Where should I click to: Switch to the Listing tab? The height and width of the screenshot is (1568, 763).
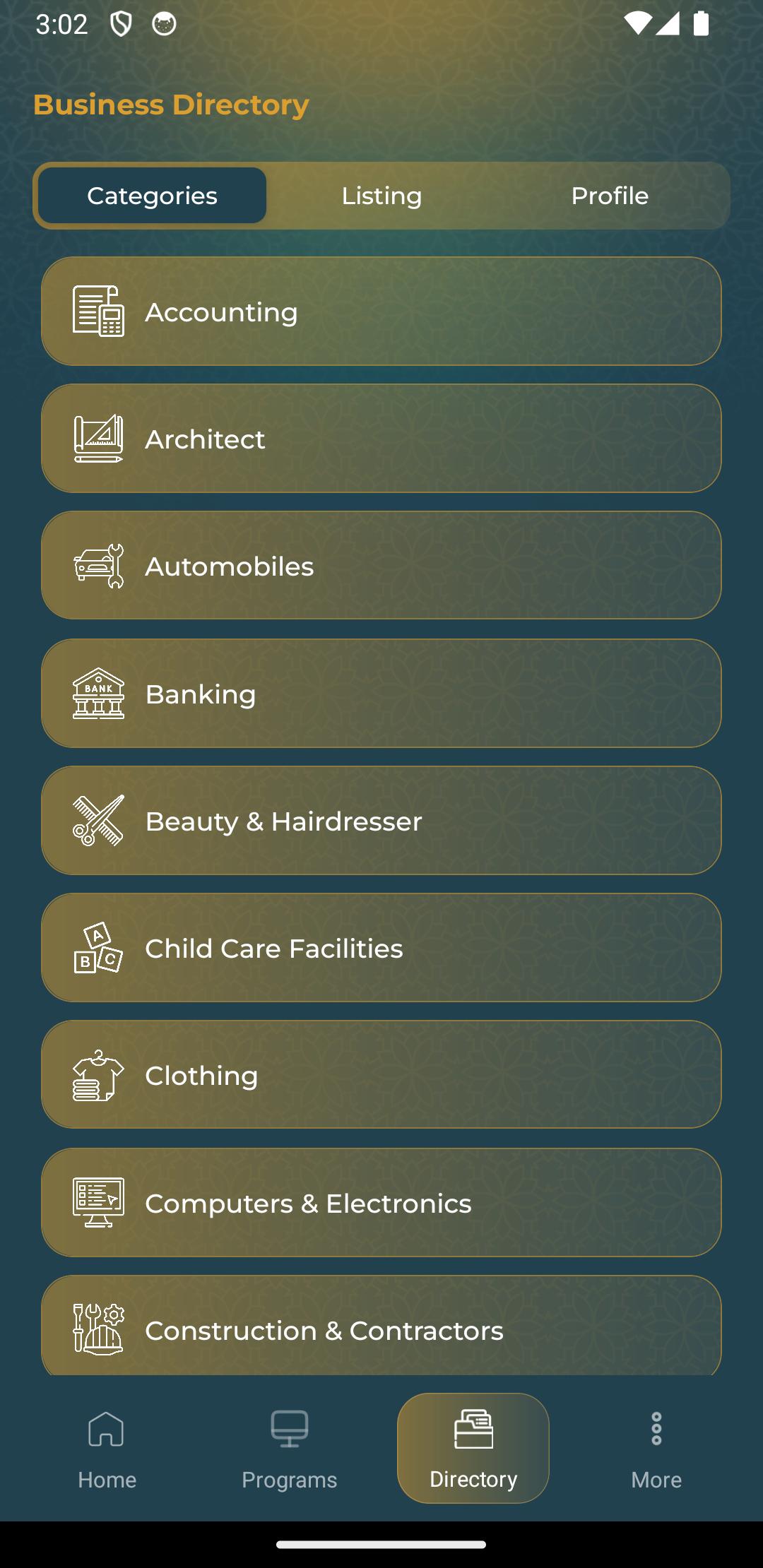click(x=381, y=196)
